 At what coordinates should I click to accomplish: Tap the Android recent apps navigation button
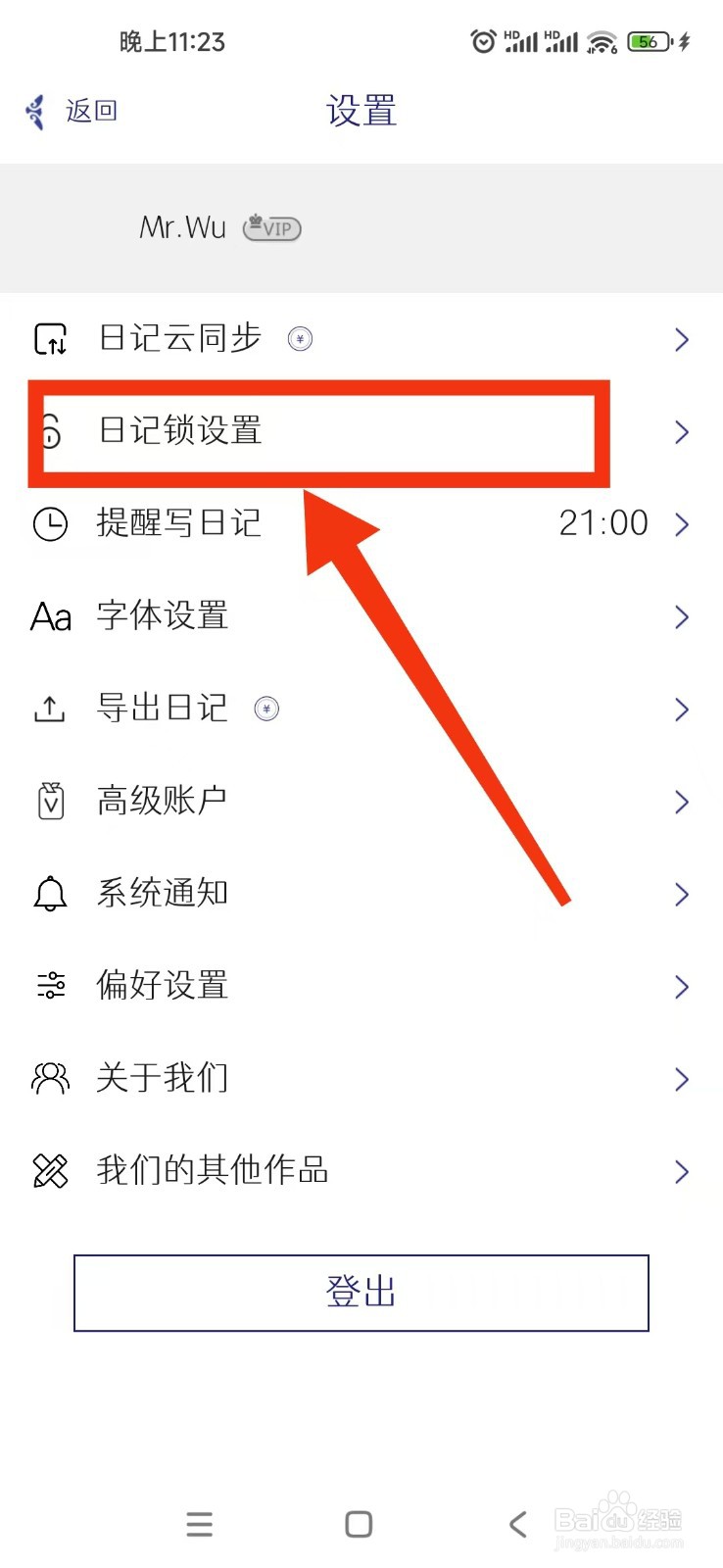(x=200, y=1524)
